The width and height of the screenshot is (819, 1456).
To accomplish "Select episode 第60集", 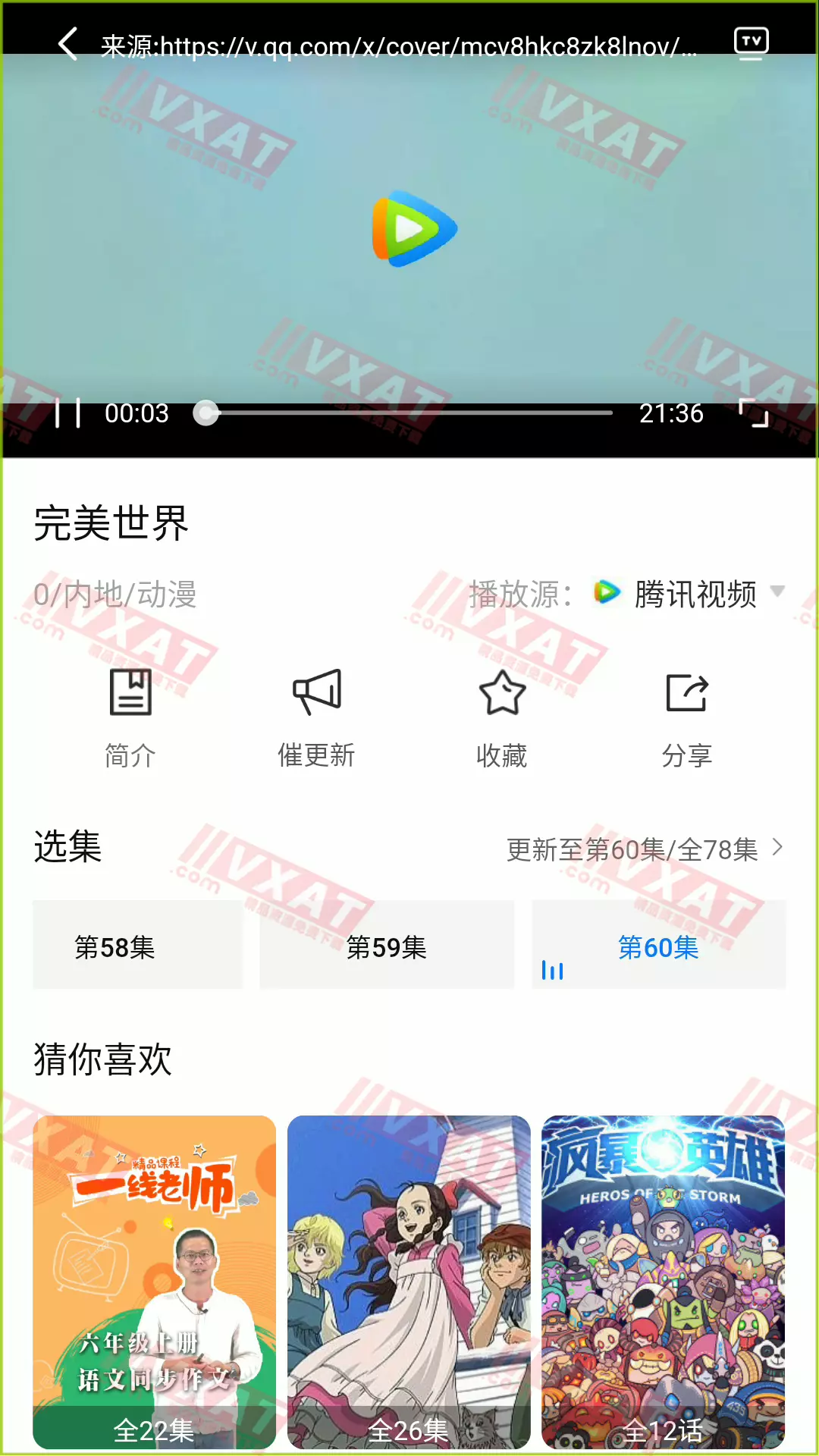I will [658, 946].
